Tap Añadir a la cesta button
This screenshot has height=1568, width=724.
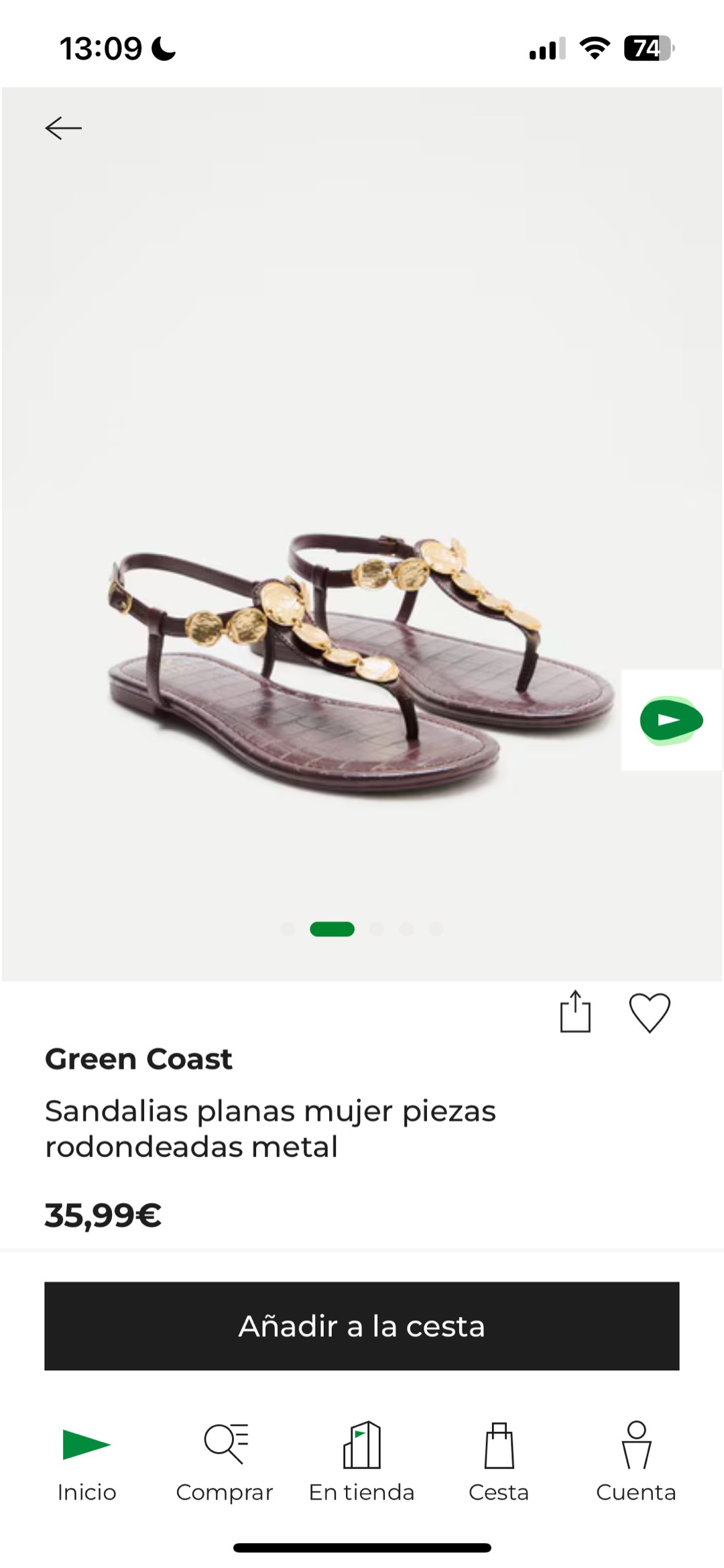362,1326
